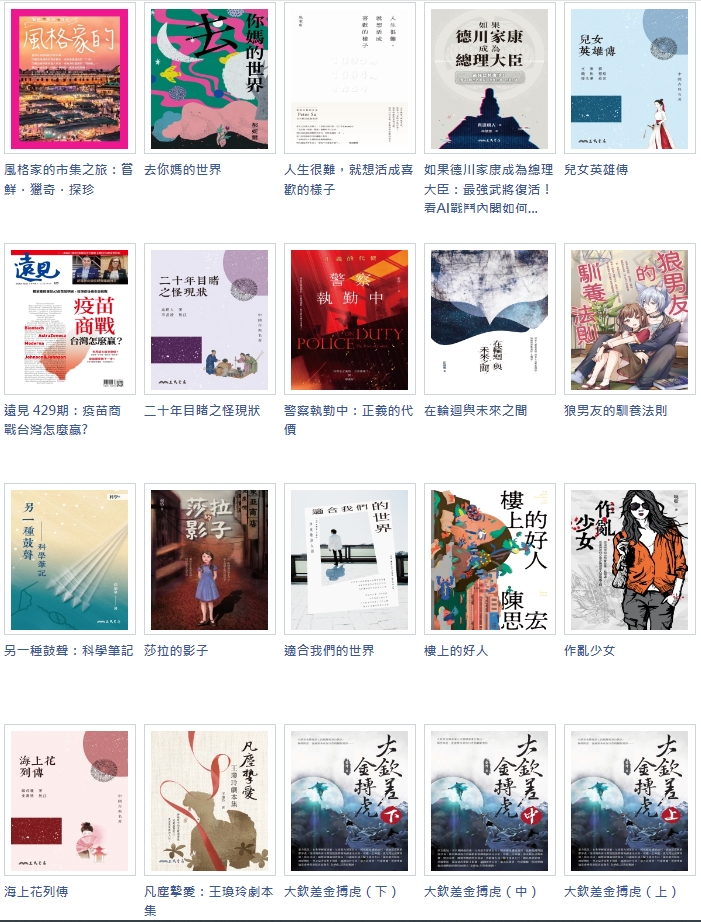View the book 如果德川家康成為總理大臣
701x922 pixels.
coord(490,78)
